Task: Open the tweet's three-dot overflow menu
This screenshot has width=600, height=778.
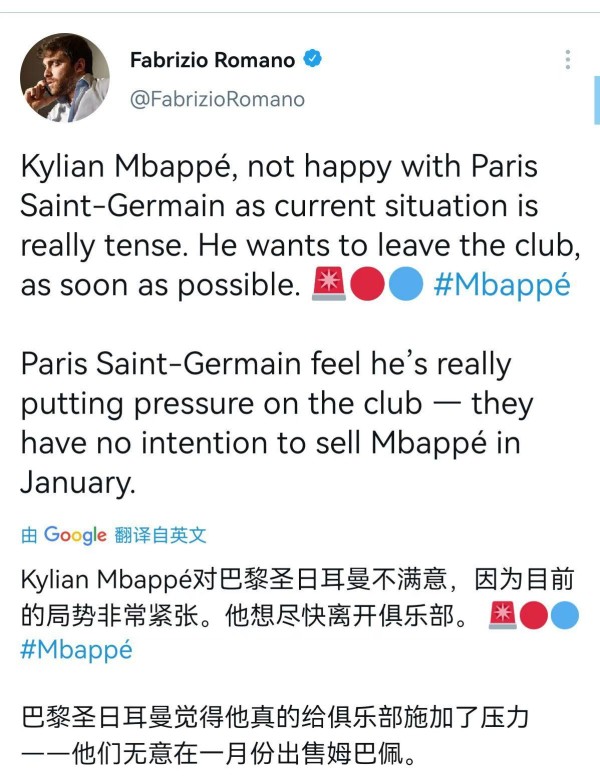Action: (x=567, y=59)
